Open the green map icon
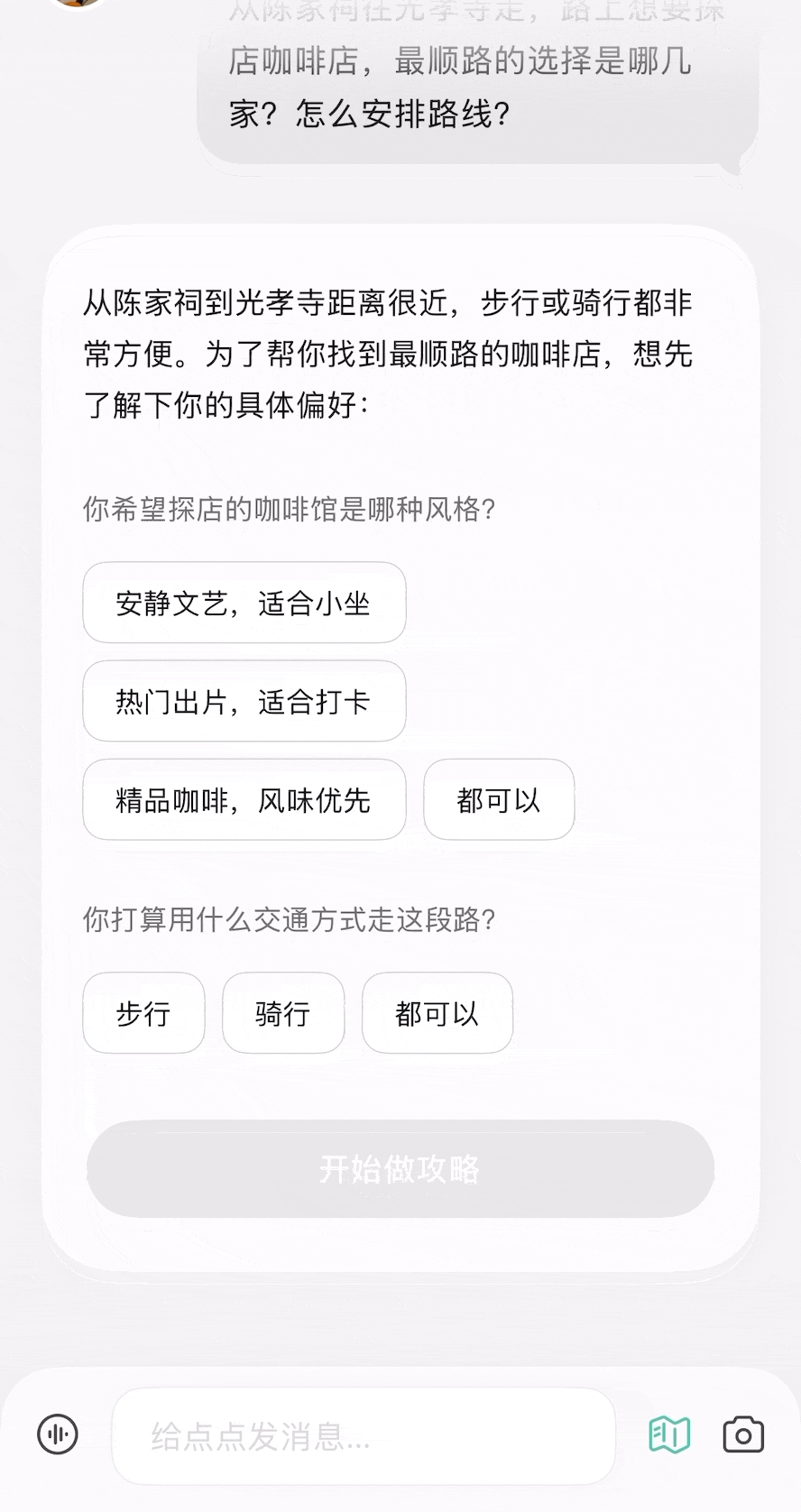801x1512 pixels. tap(669, 1434)
